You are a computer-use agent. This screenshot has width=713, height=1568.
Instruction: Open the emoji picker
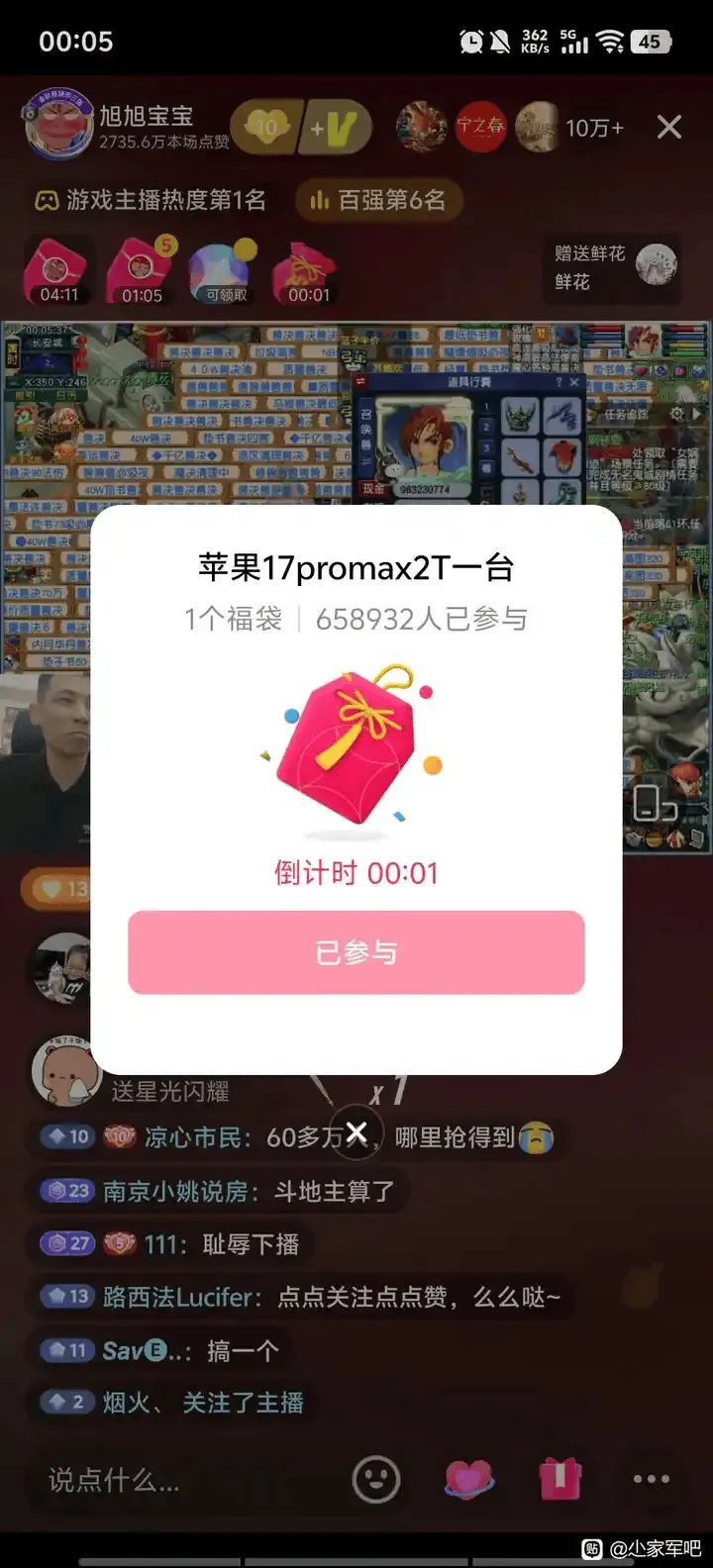[x=376, y=1480]
